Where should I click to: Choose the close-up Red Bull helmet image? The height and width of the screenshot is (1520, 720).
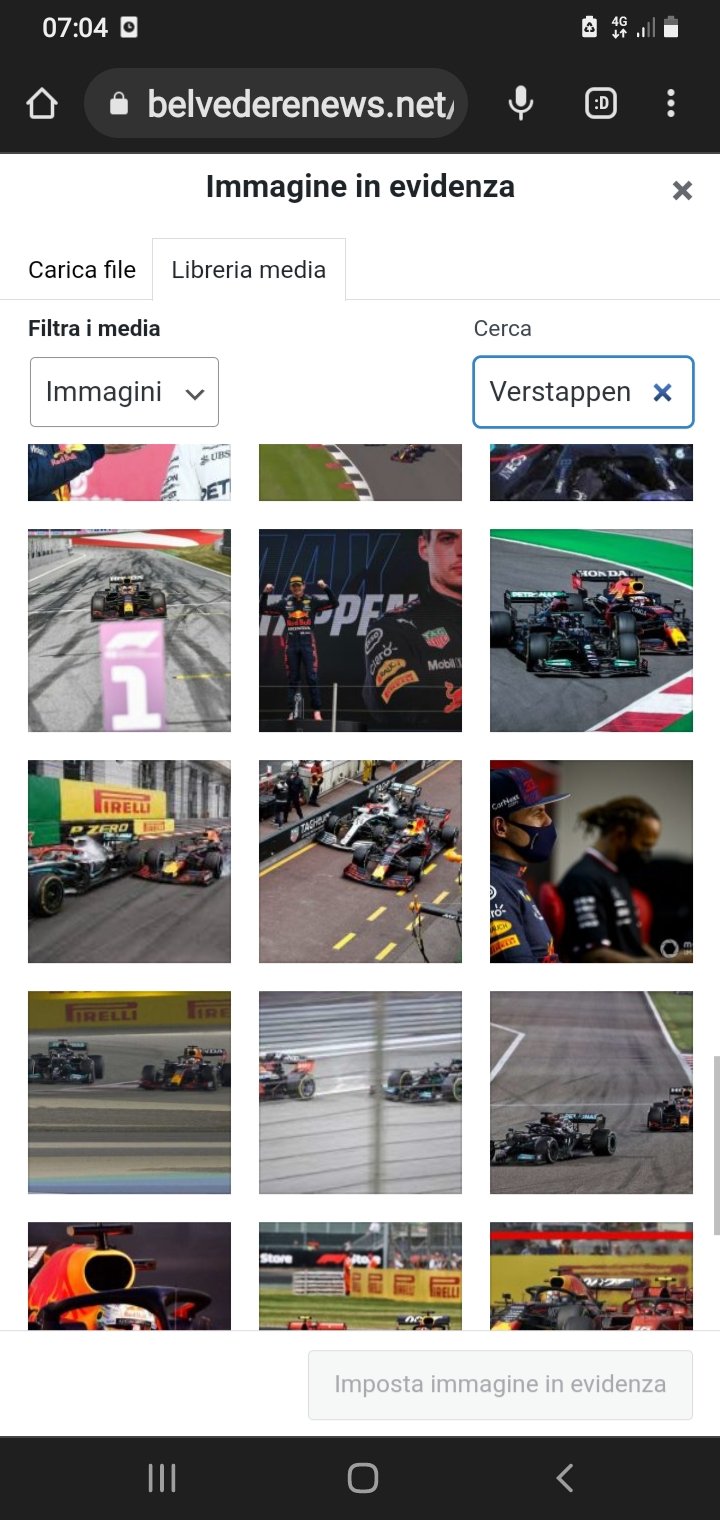(129, 1275)
